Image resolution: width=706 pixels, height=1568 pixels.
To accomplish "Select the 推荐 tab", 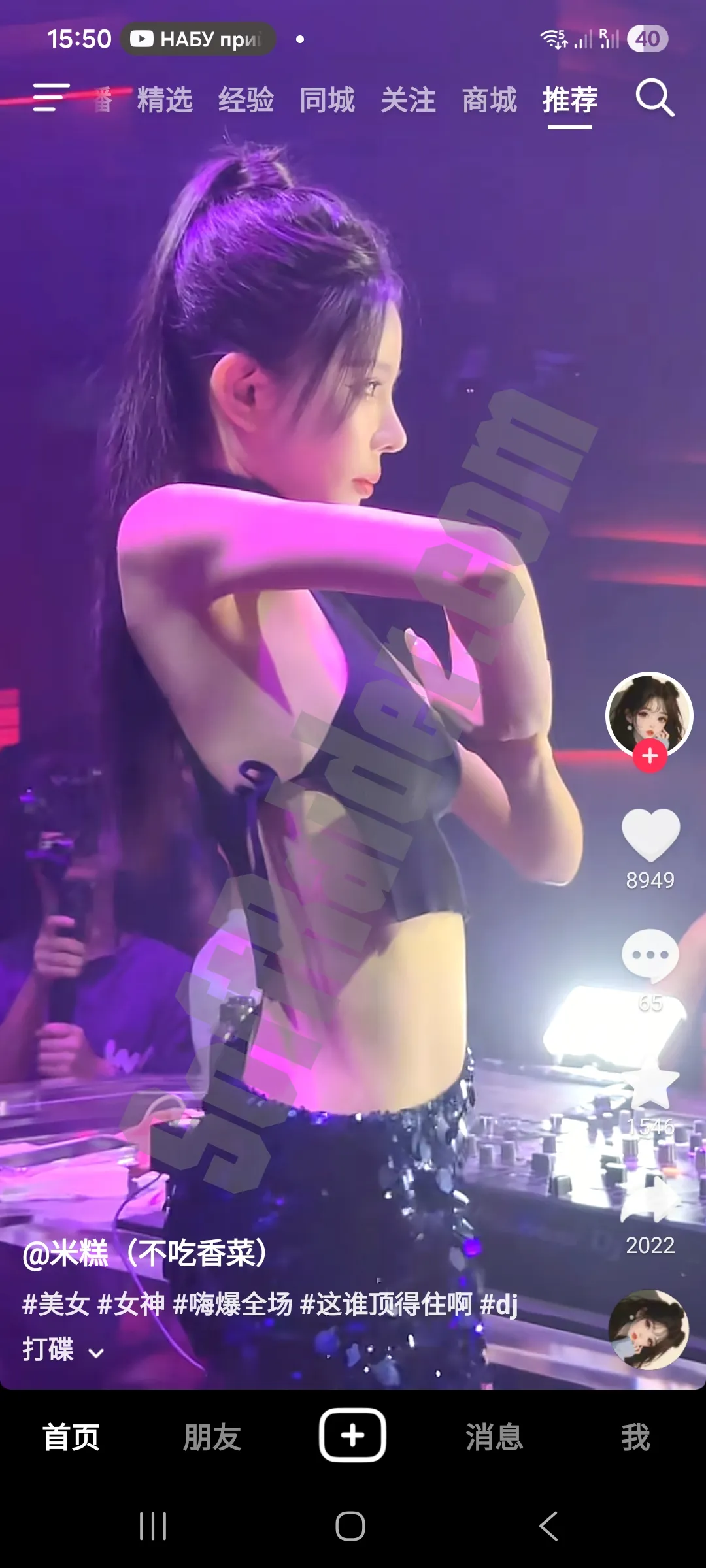I will click(570, 100).
